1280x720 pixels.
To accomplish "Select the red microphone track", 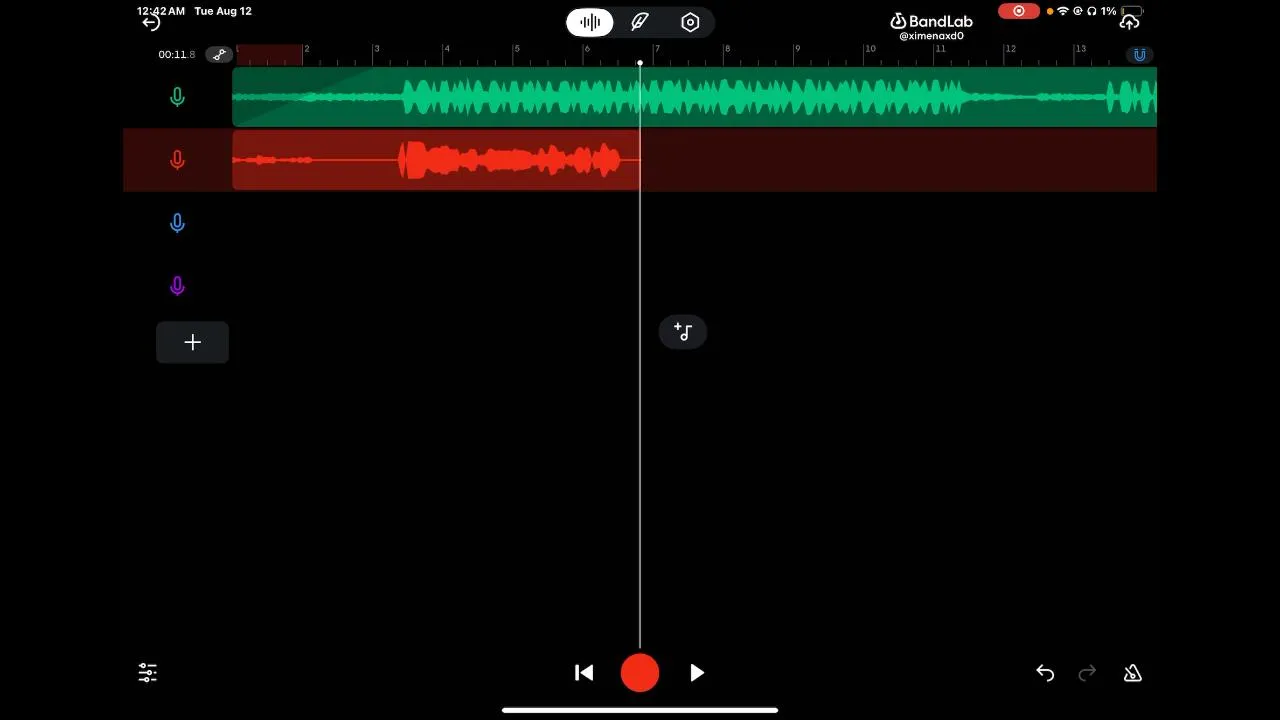I will pyautogui.click(x=177, y=160).
